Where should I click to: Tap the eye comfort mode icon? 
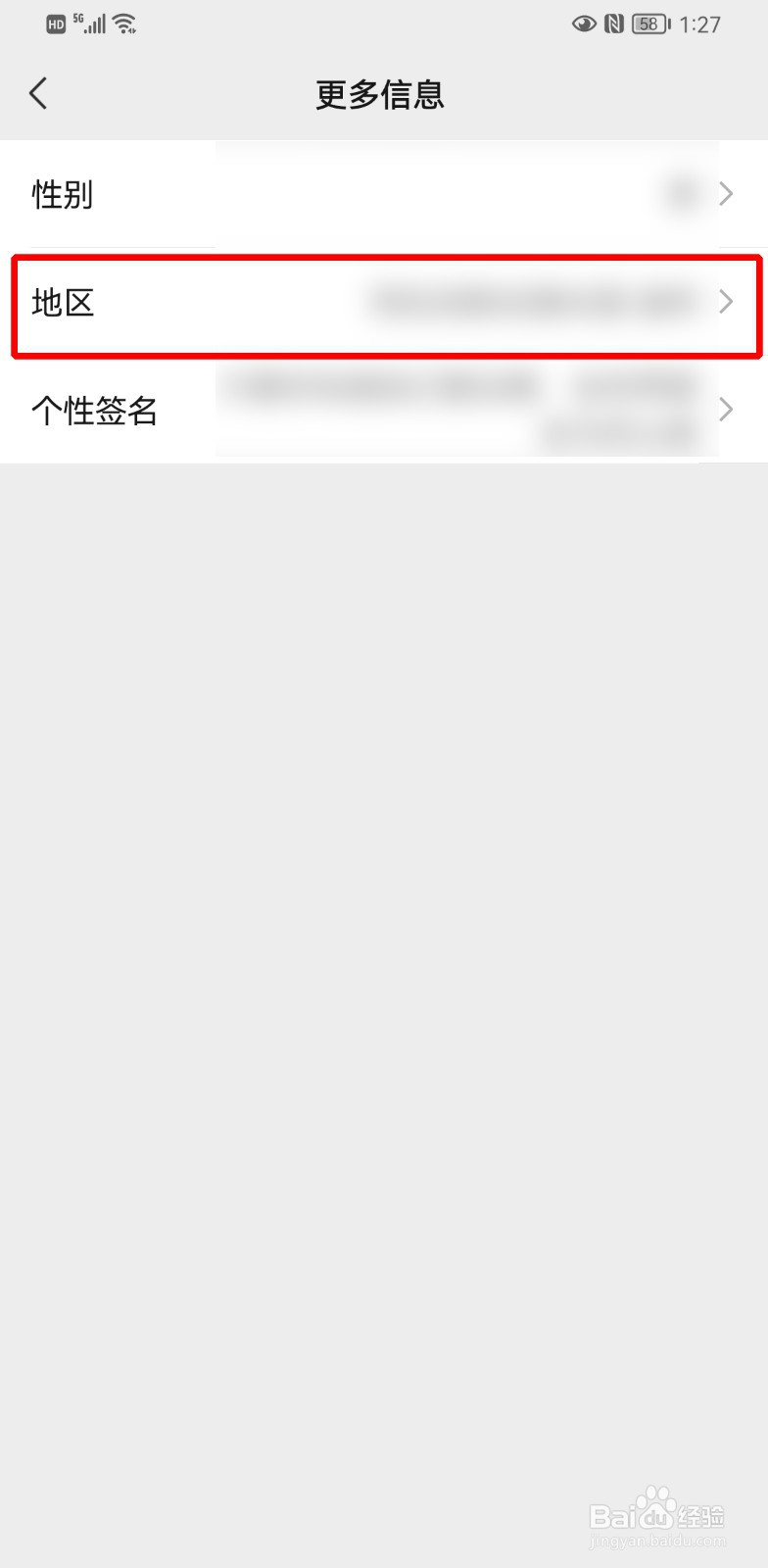click(583, 24)
